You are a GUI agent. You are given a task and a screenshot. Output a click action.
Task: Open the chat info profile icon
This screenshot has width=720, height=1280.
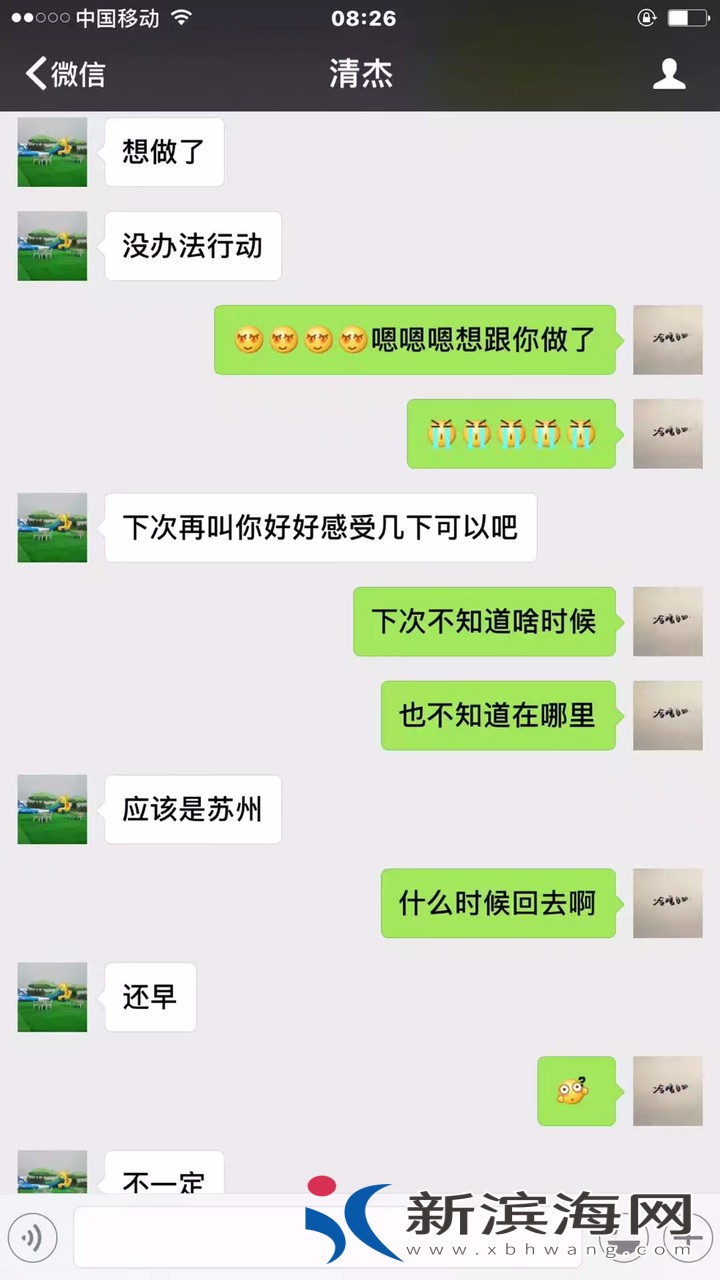(x=669, y=73)
